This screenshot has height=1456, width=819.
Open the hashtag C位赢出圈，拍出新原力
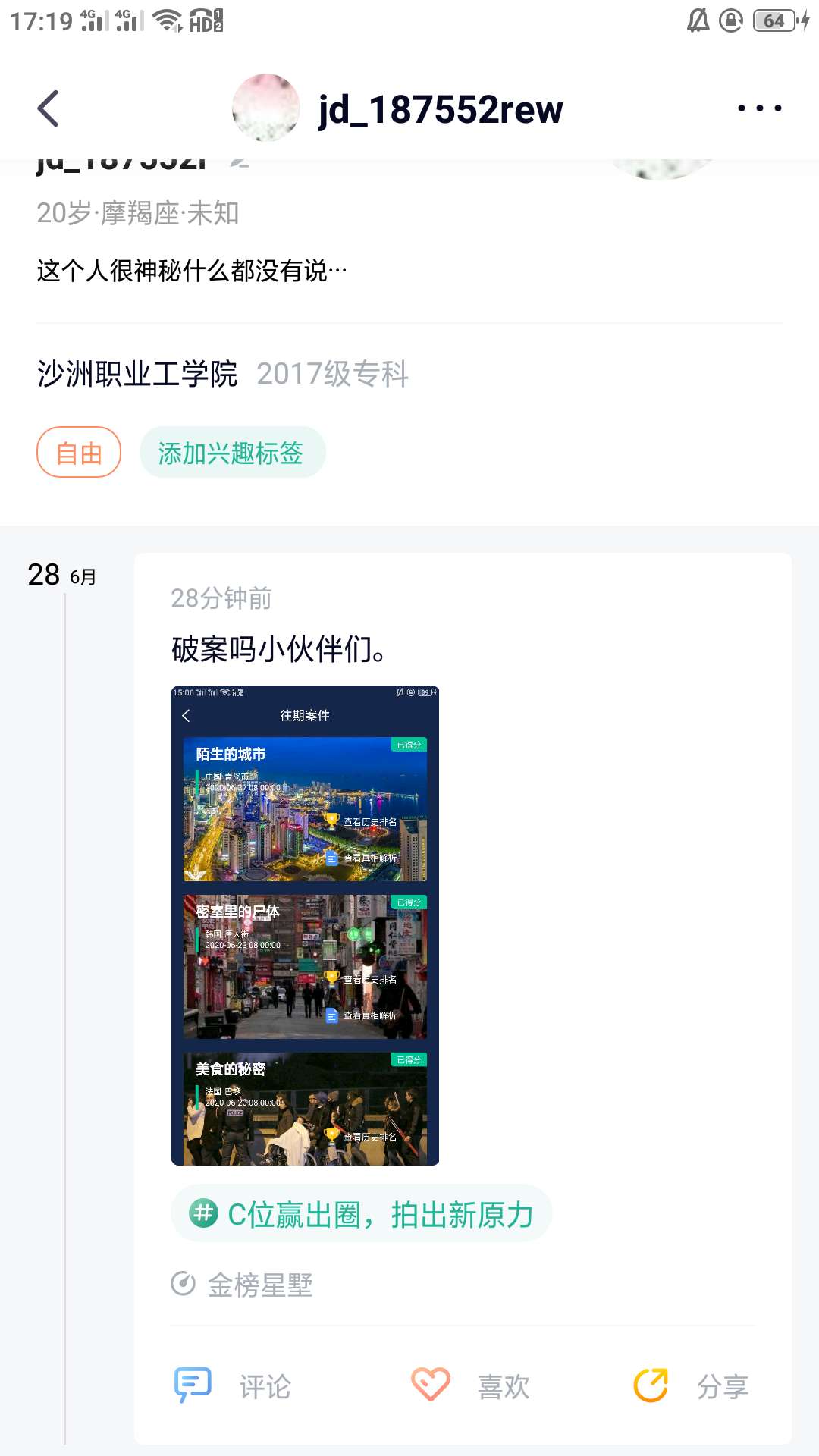pos(362,1214)
